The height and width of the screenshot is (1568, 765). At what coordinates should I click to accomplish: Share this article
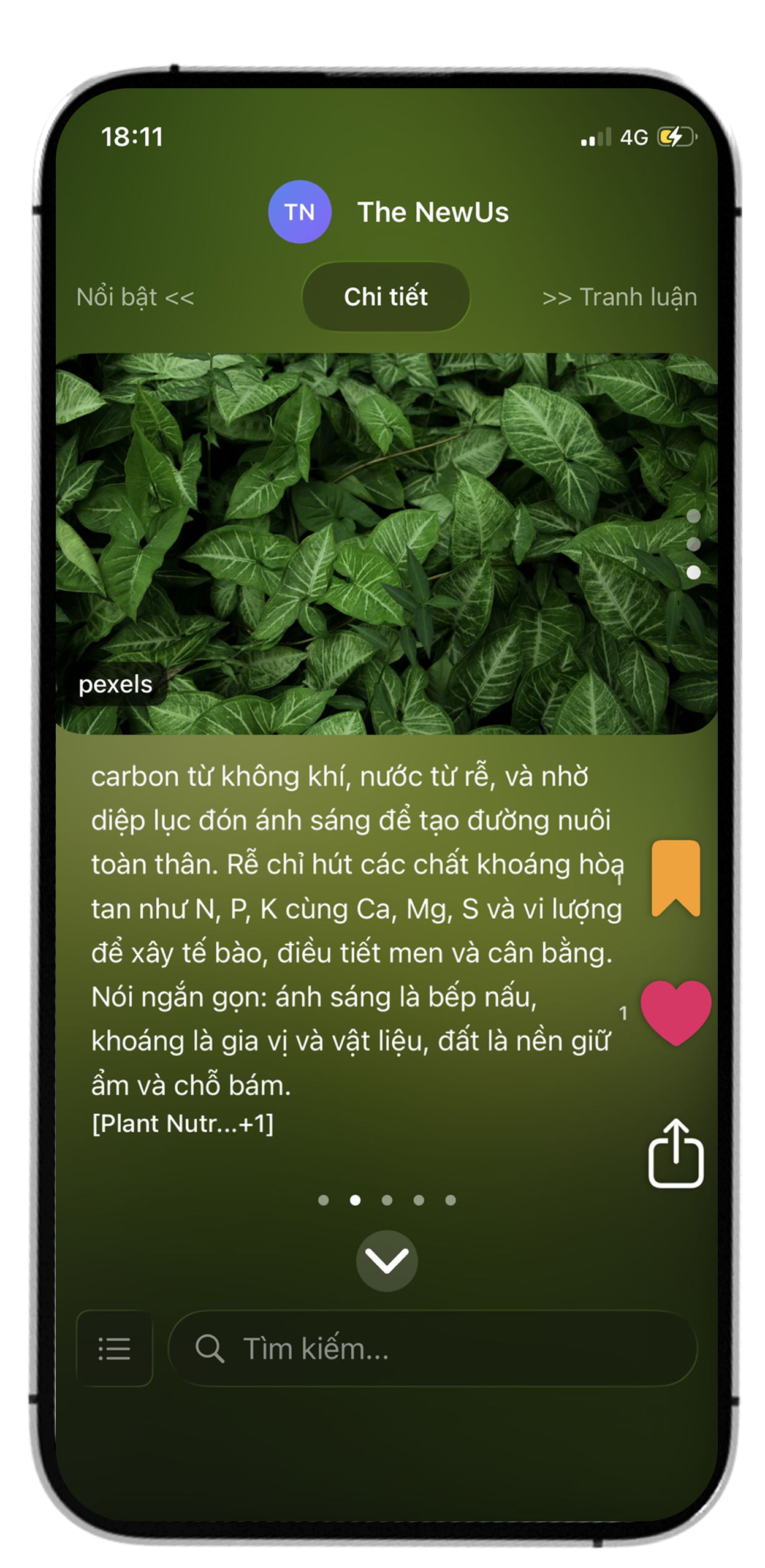click(676, 1154)
